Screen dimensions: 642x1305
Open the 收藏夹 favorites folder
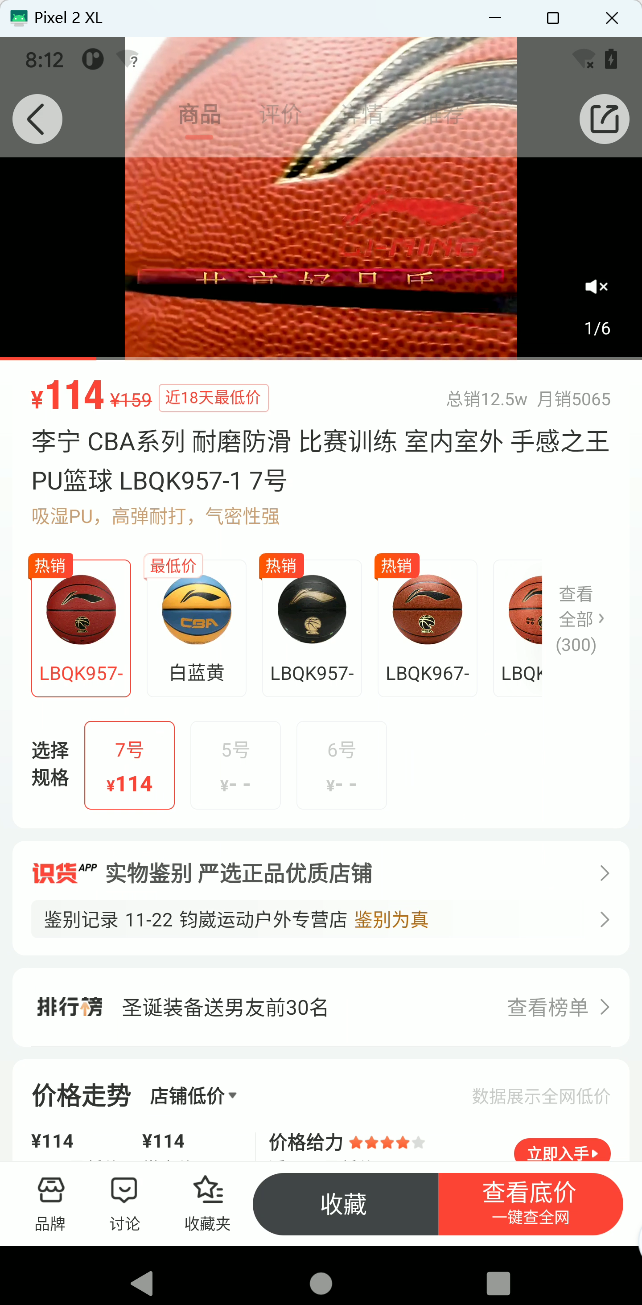coord(207,1203)
